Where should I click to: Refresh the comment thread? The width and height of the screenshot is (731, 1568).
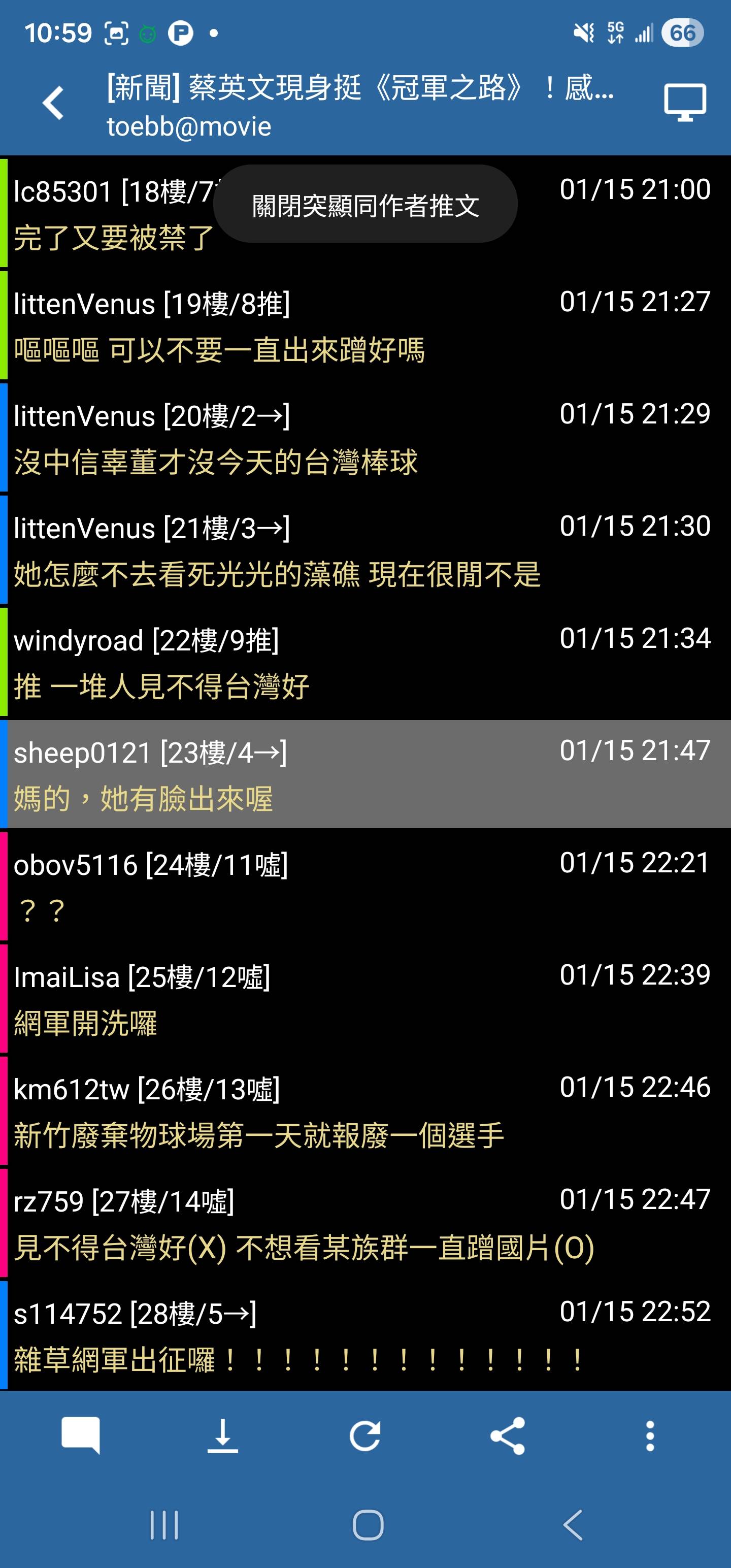pyautogui.click(x=365, y=1435)
